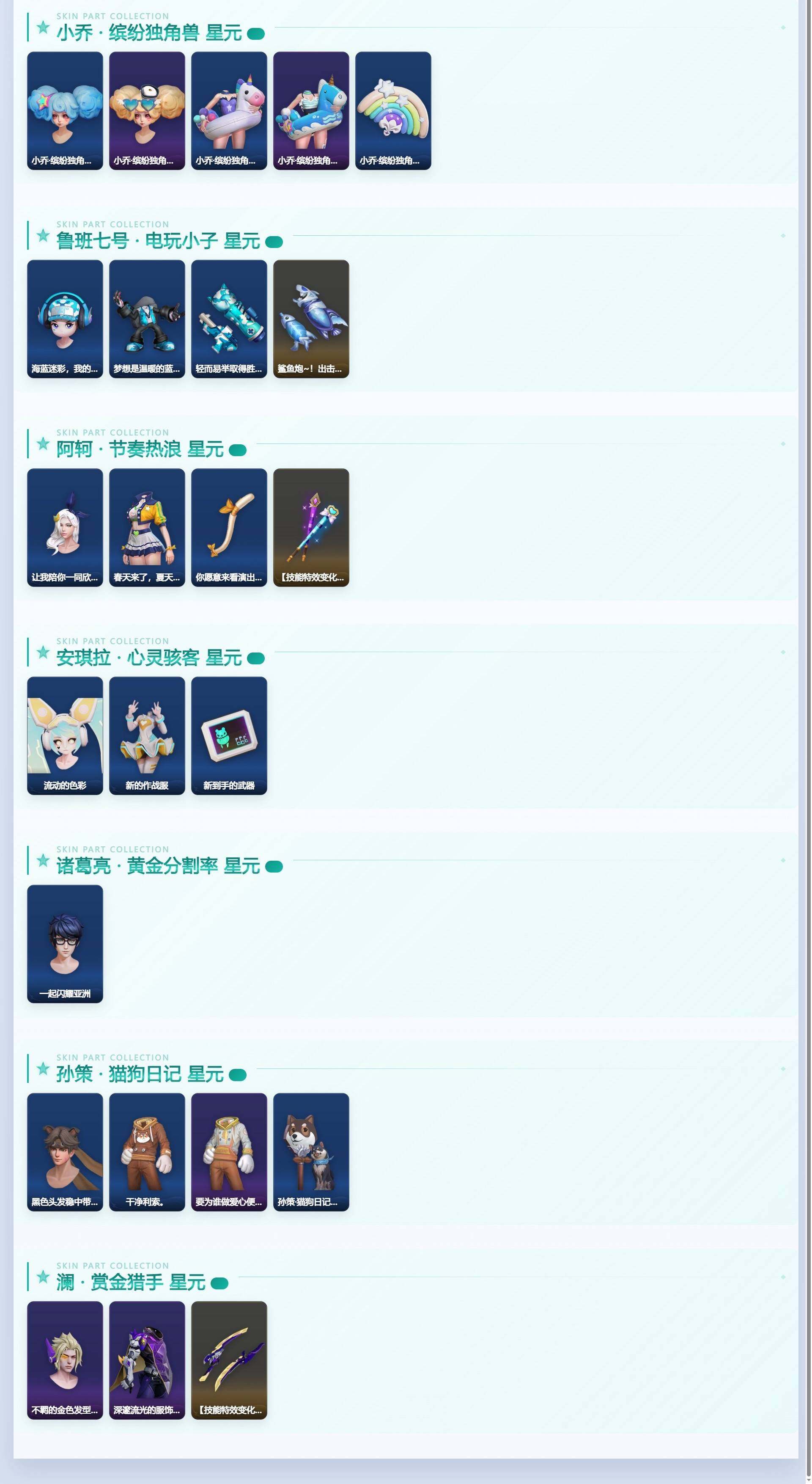Open the 海蓝迷彩 headgear card under 鲁班七号
The image size is (812, 1484).
coord(65,319)
